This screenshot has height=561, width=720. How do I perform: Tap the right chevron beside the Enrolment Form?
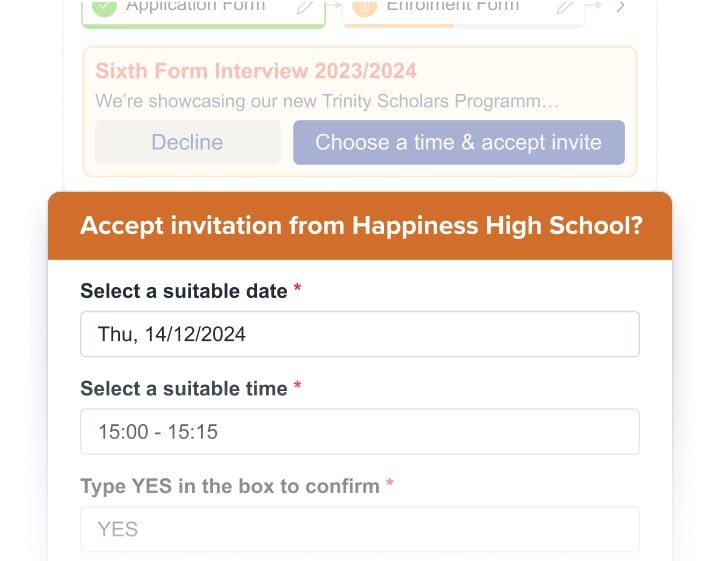click(x=620, y=6)
